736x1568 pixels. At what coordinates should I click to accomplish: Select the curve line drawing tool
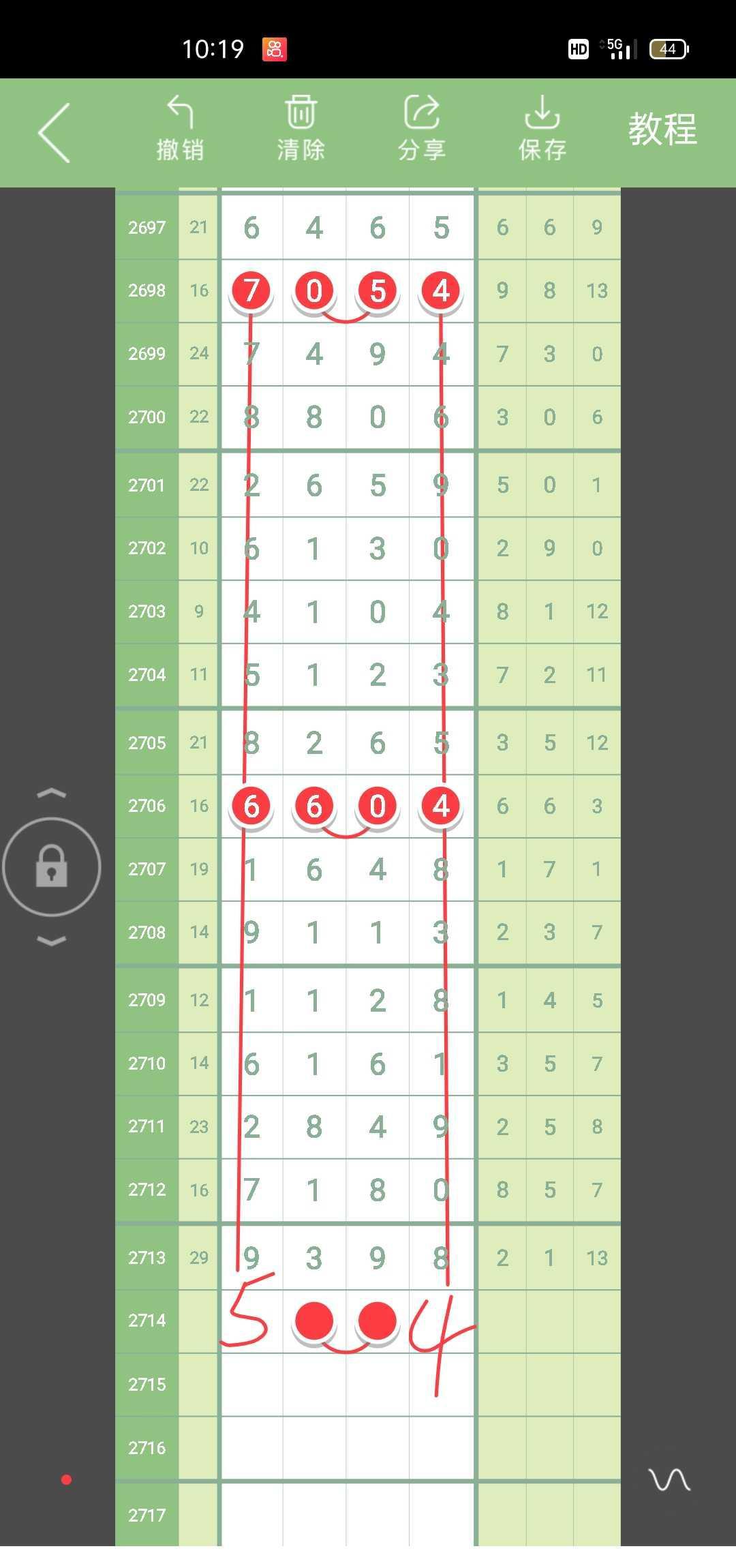pyautogui.click(x=669, y=1480)
